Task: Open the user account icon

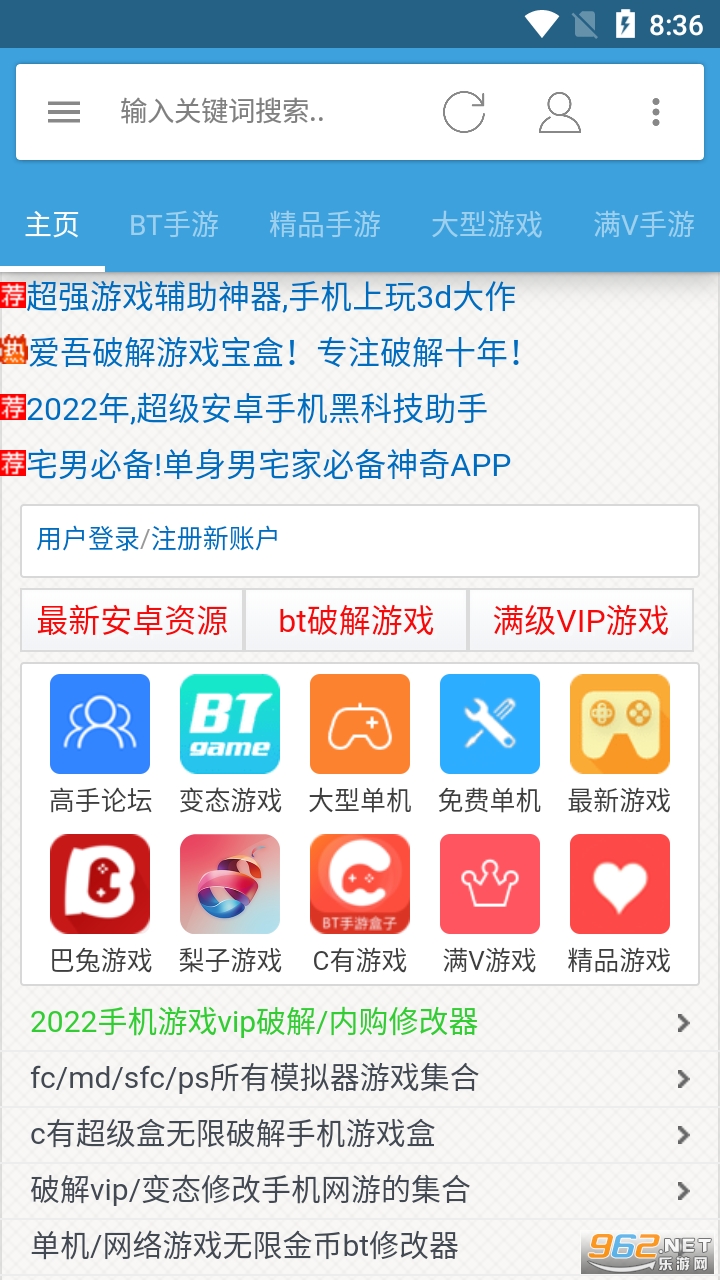Action: tap(559, 112)
